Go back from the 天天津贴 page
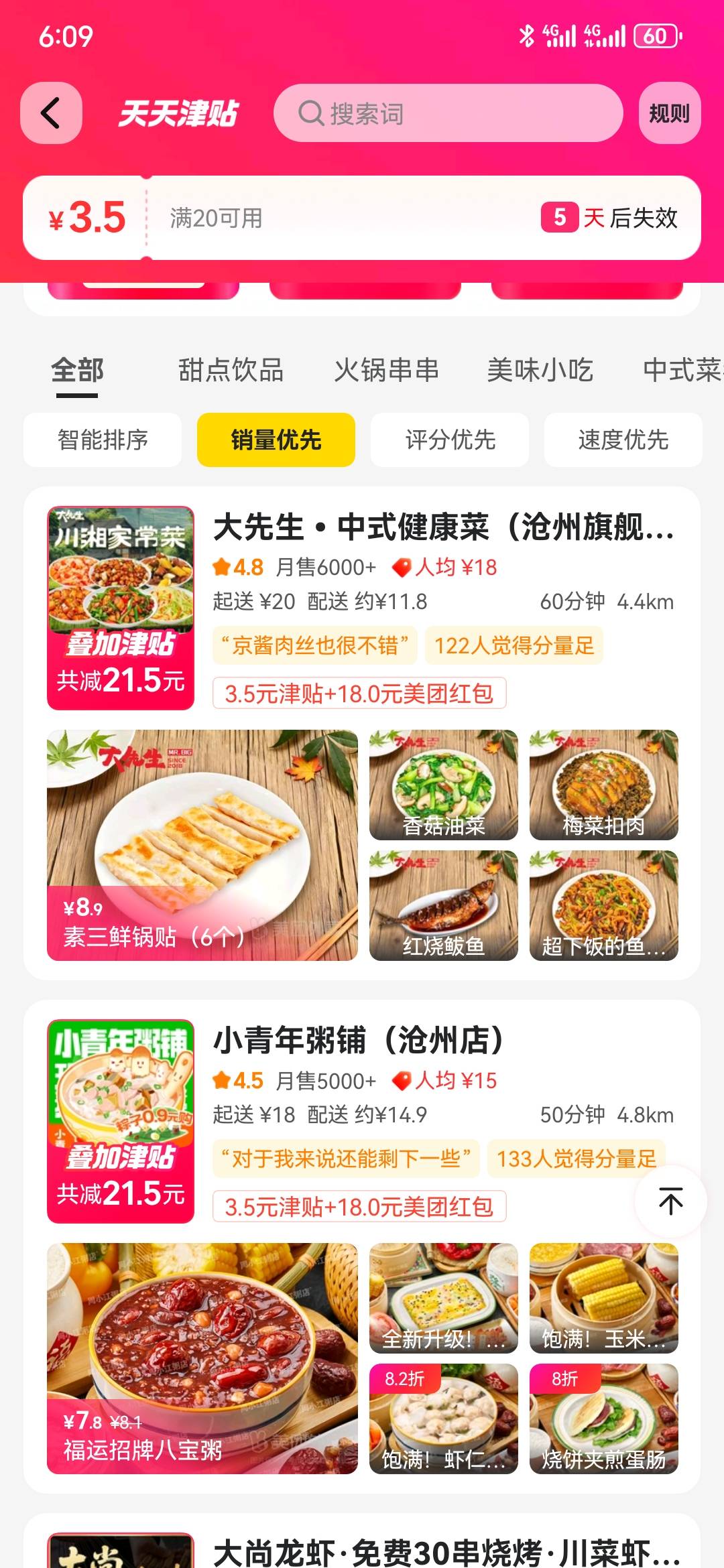Screen dimensions: 724x1568 (51, 113)
